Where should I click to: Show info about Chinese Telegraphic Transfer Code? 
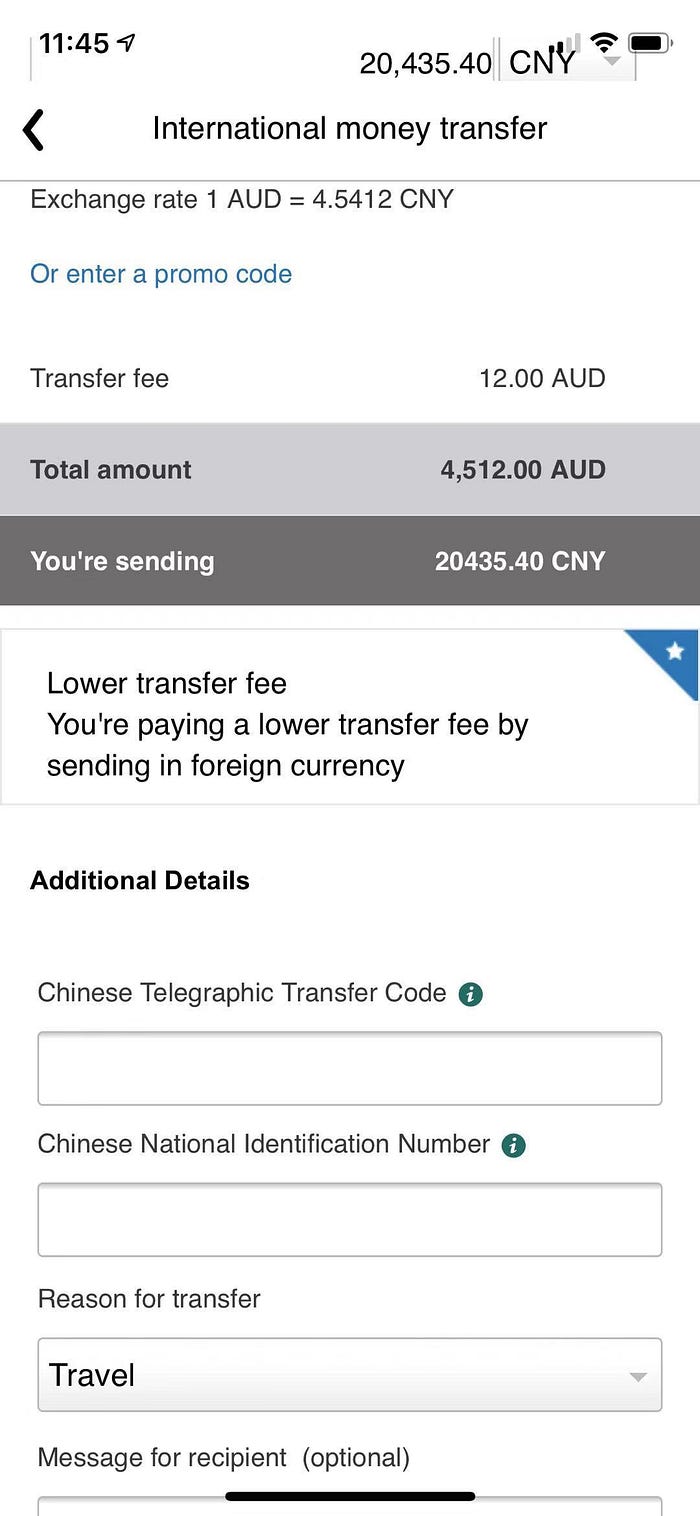click(470, 994)
